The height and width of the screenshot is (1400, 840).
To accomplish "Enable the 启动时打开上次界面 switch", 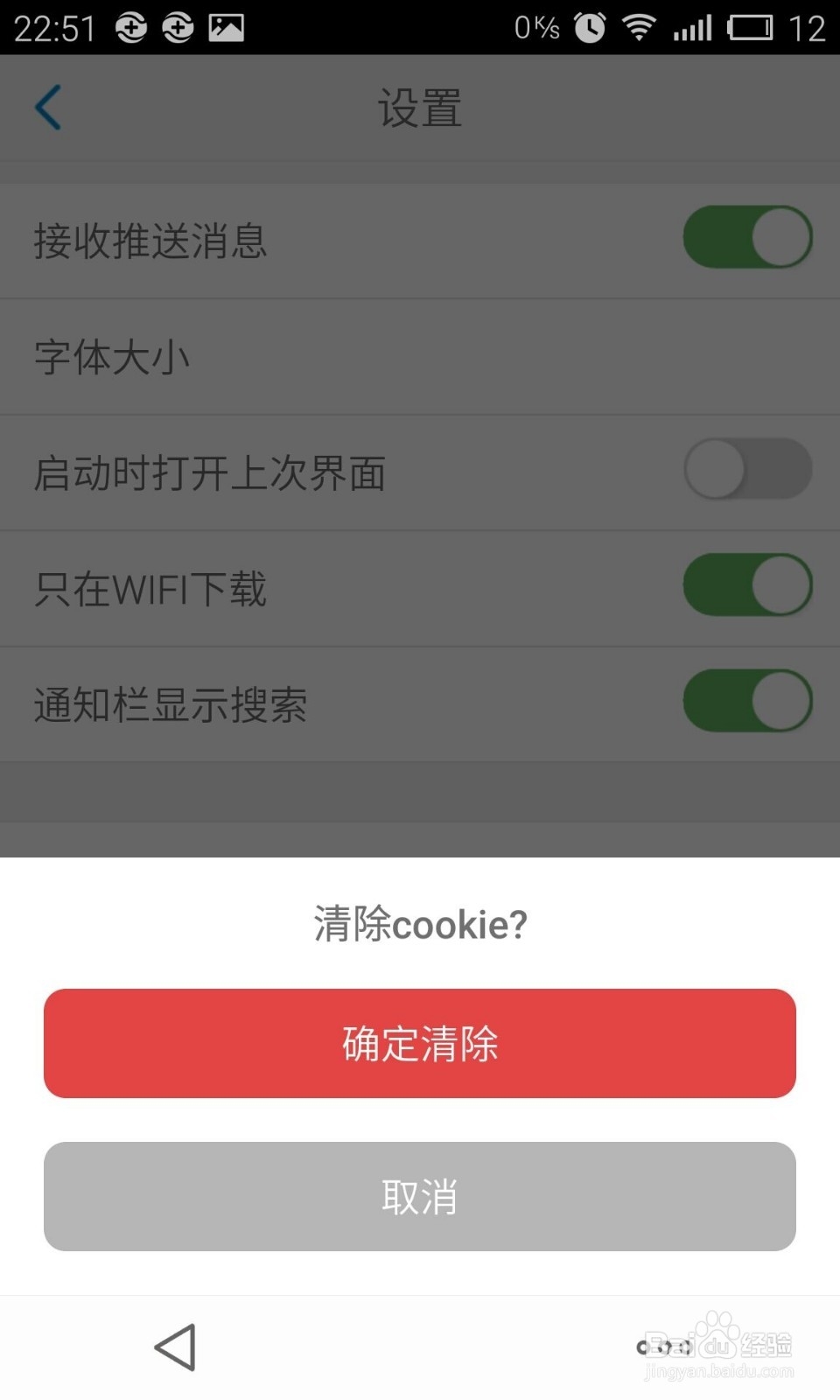I will tap(746, 469).
